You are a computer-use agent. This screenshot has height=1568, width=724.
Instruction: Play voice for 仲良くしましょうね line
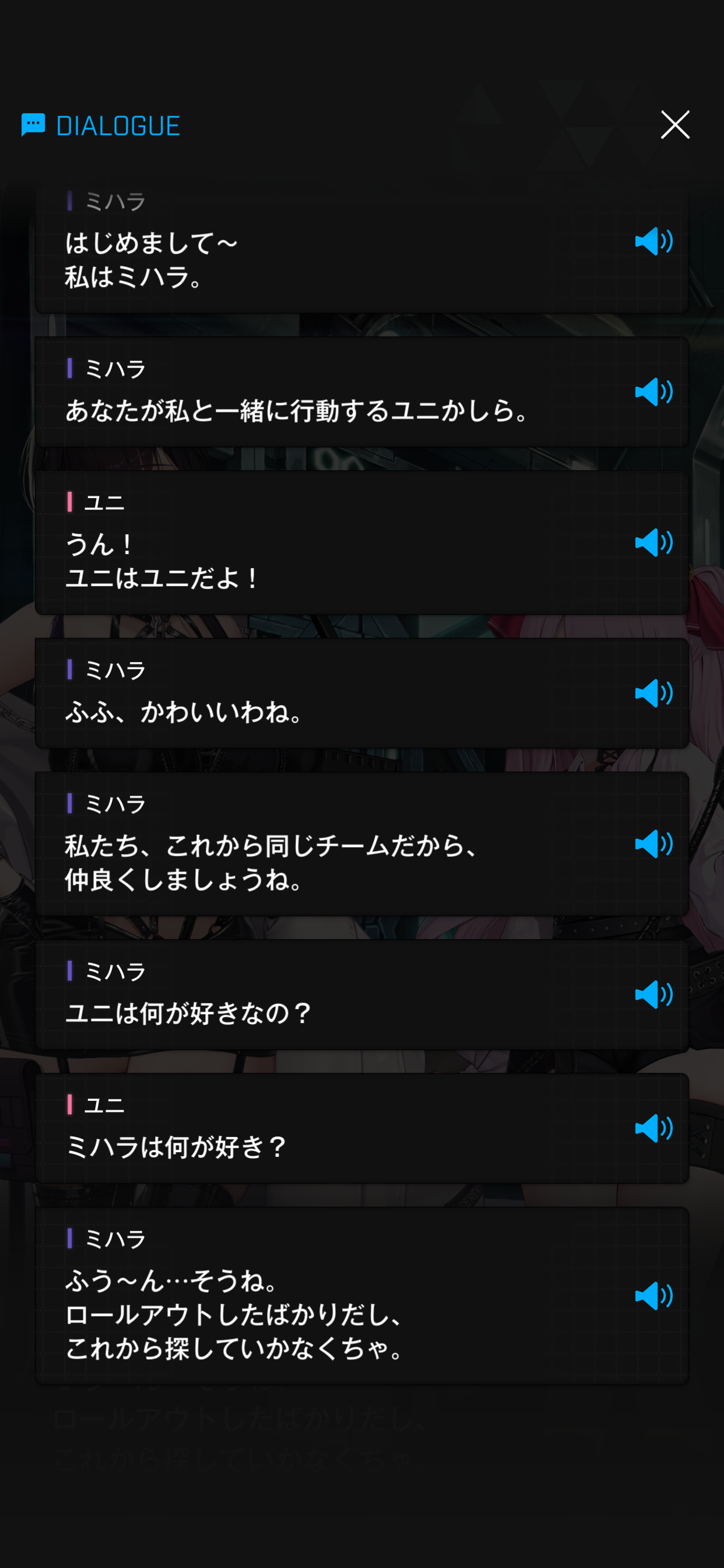tap(653, 843)
